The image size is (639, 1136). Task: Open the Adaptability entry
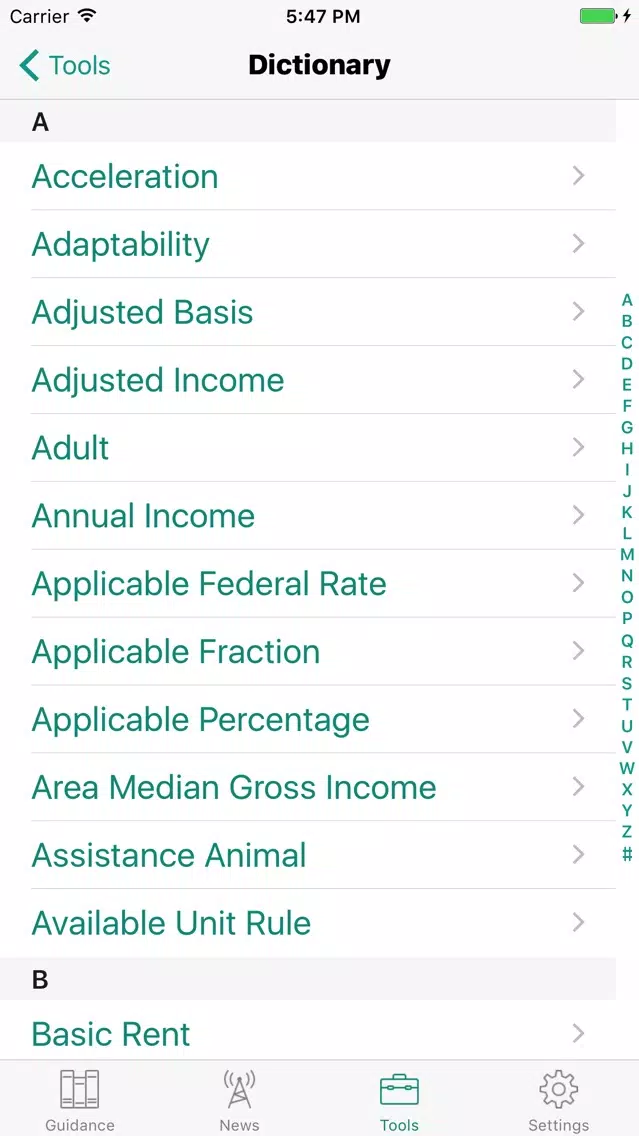coord(308,244)
